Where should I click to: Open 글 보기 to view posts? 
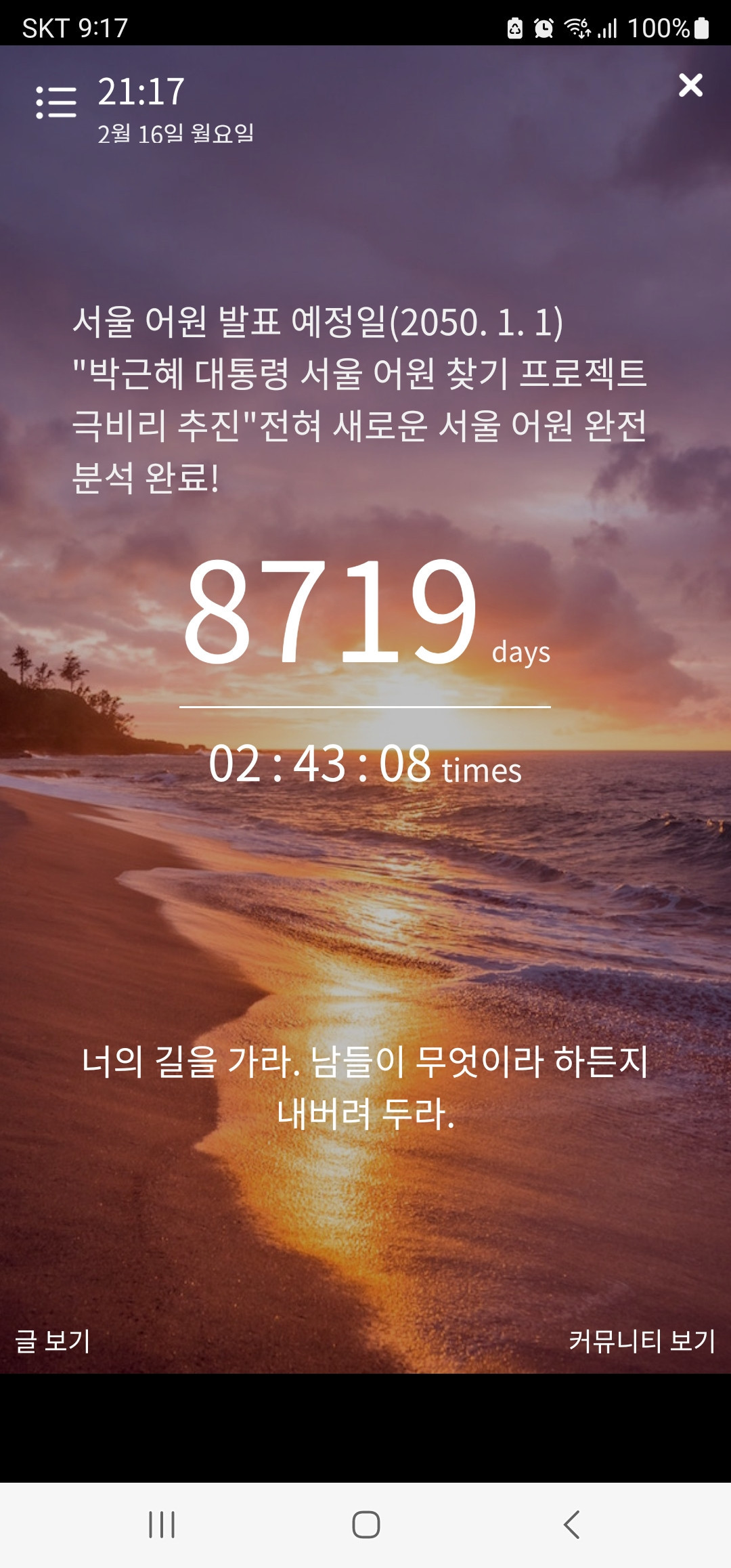53,1341
